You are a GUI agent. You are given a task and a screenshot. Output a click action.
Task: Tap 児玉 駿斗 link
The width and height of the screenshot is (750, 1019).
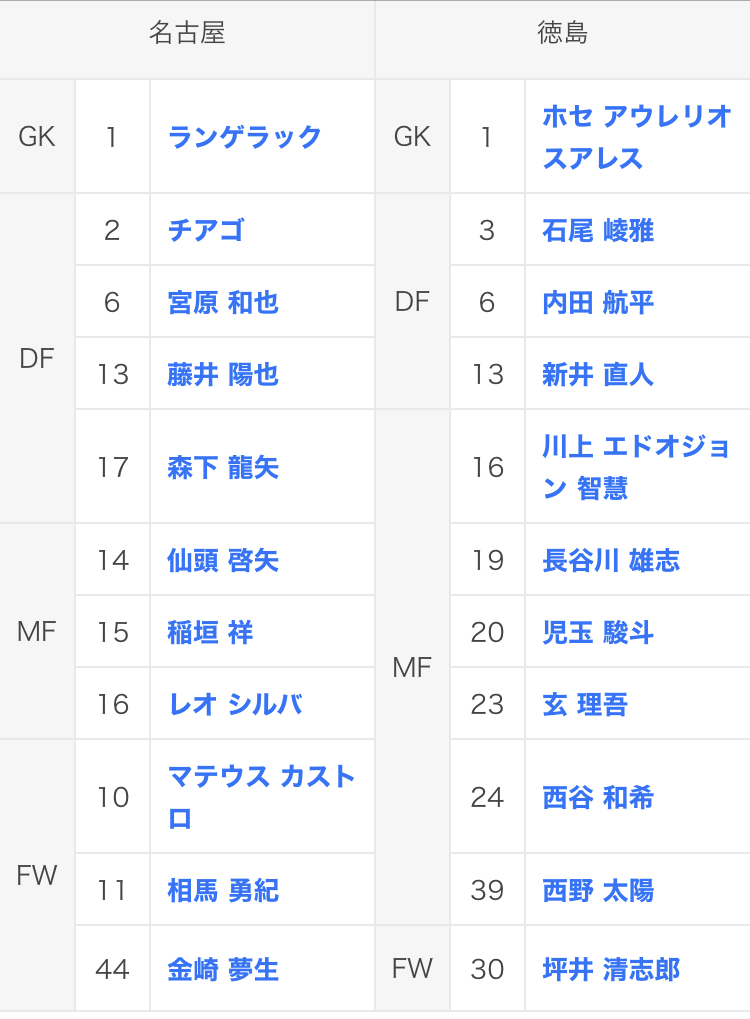pyautogui.click(x=598, y=632)
